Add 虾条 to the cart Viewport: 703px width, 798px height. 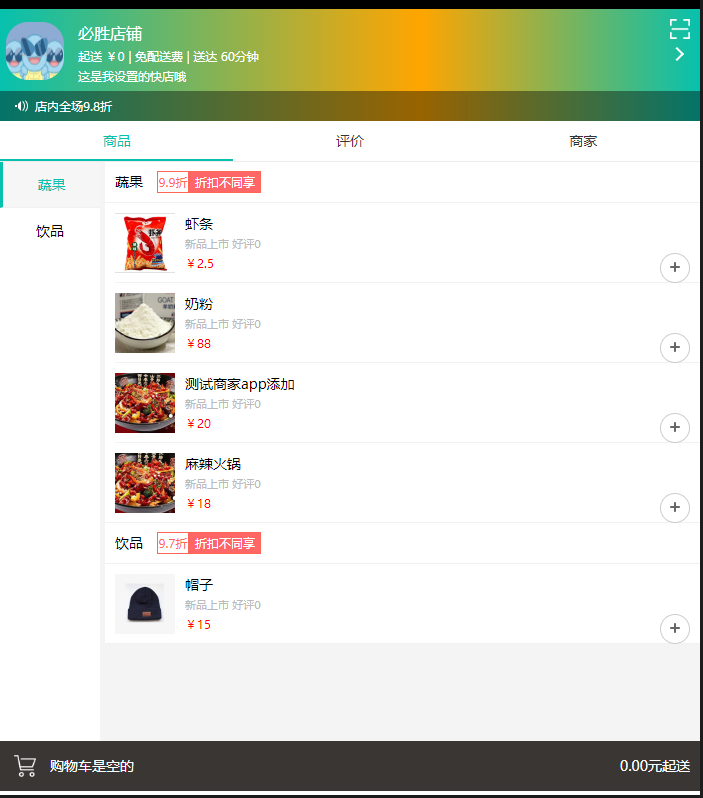(x=675, y=268)
